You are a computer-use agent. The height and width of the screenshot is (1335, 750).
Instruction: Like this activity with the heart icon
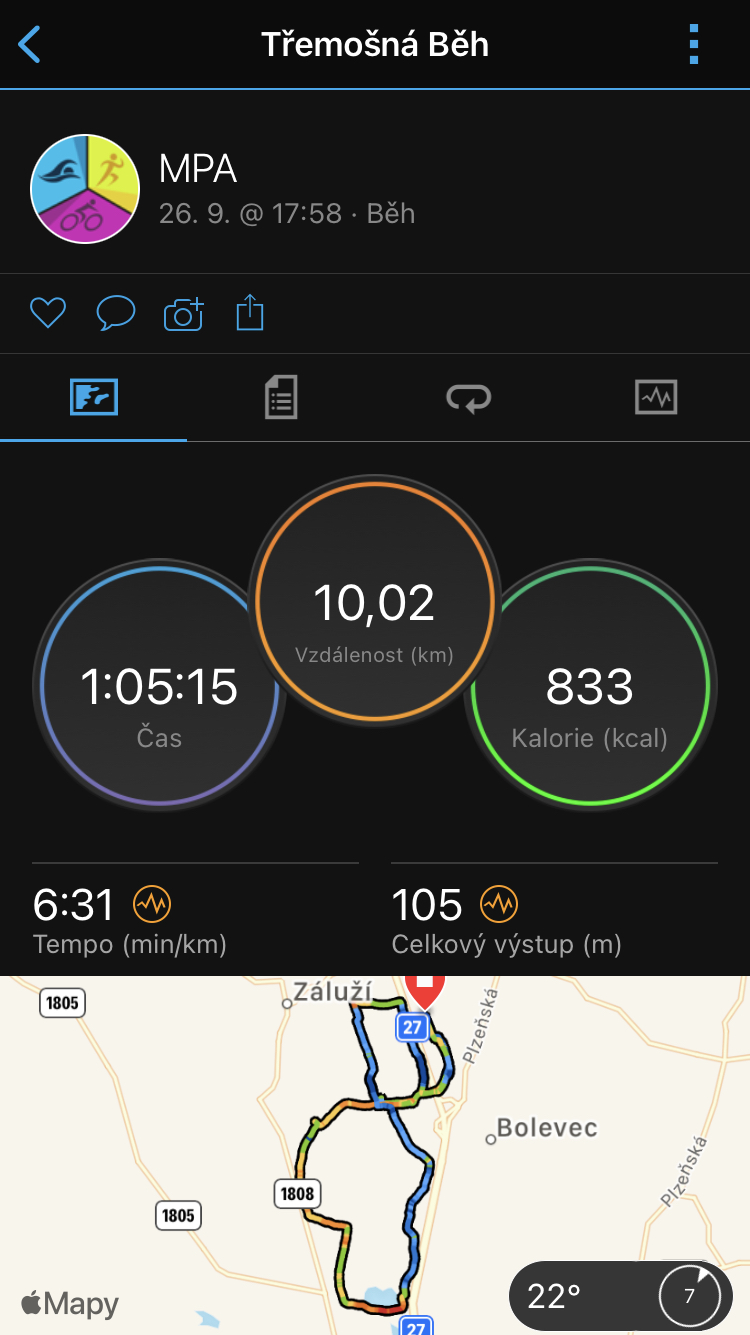[x=47, y=314]
